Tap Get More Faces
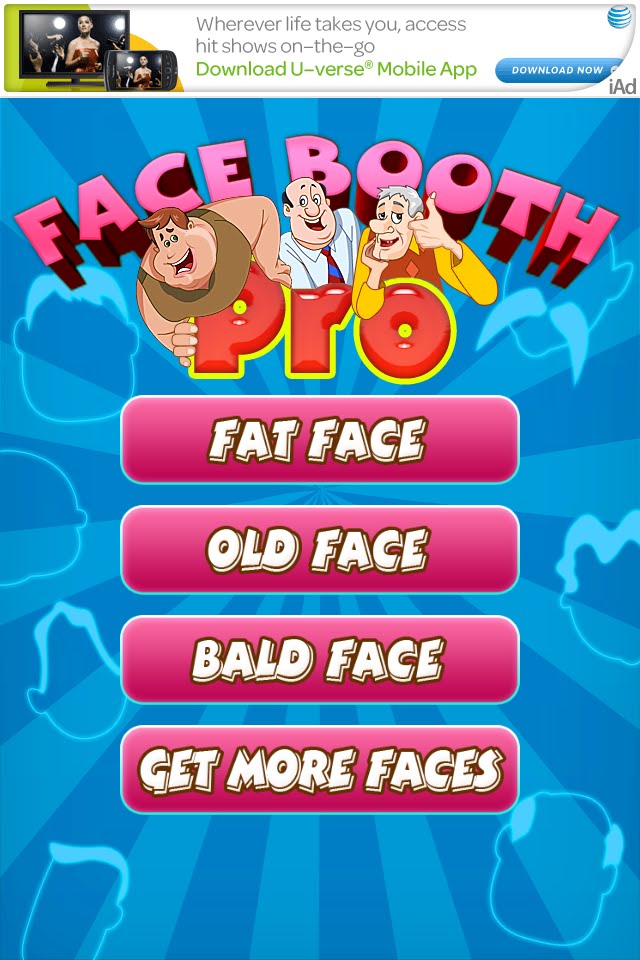This screenshot has width=640, height=960. 320,769
